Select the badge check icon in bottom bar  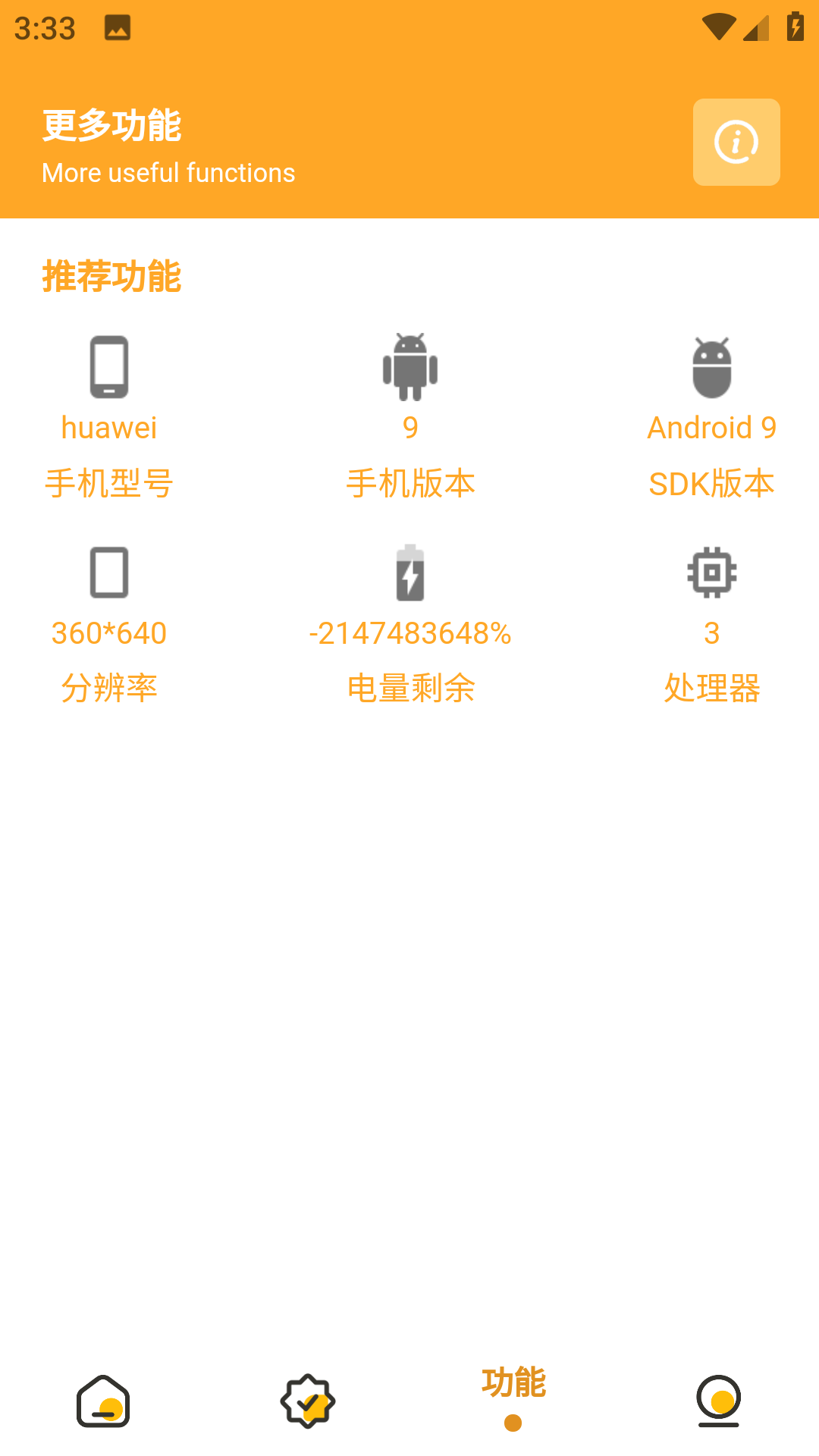tap(307, 1401)
